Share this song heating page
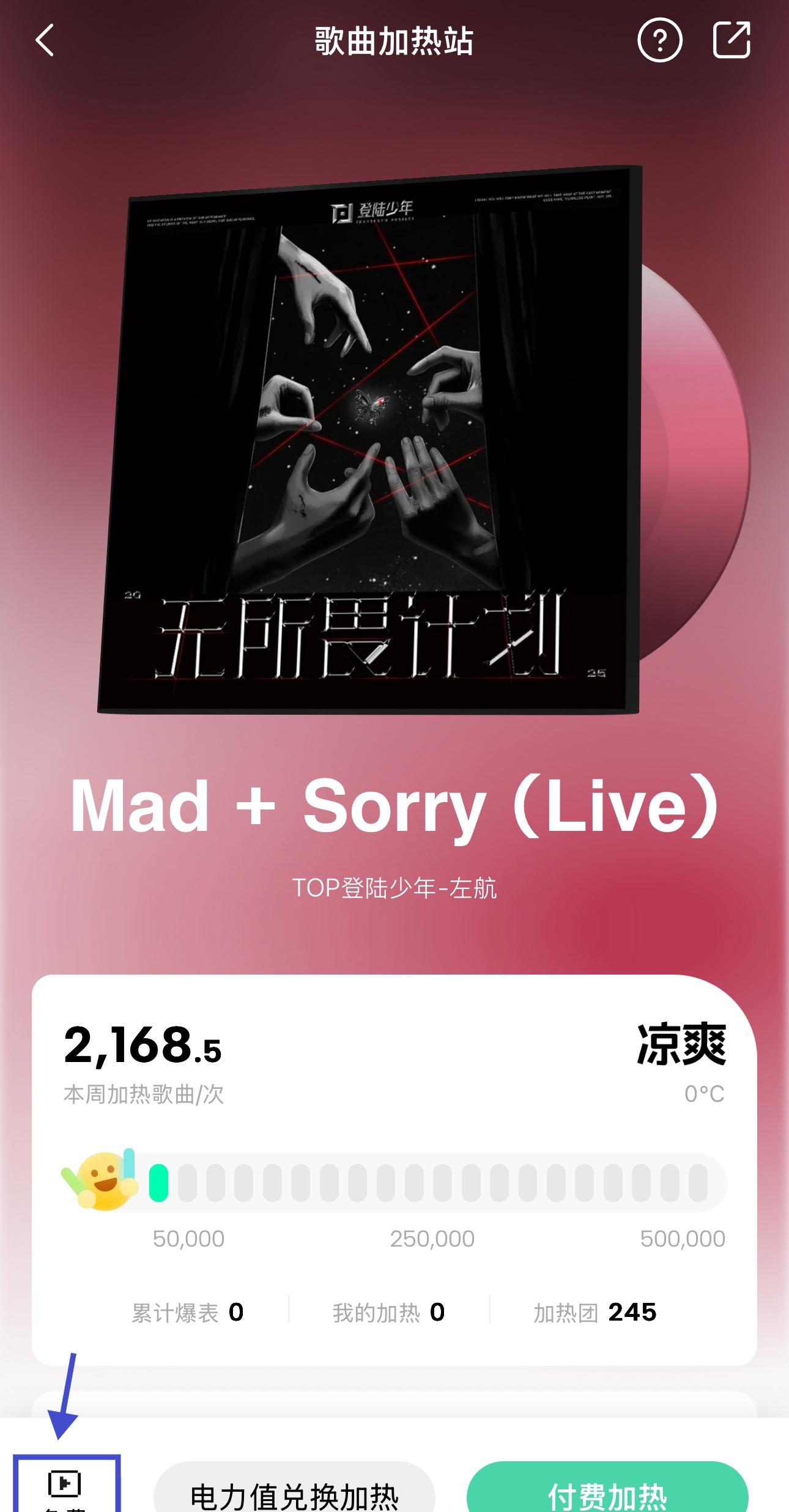 point(732,40)
